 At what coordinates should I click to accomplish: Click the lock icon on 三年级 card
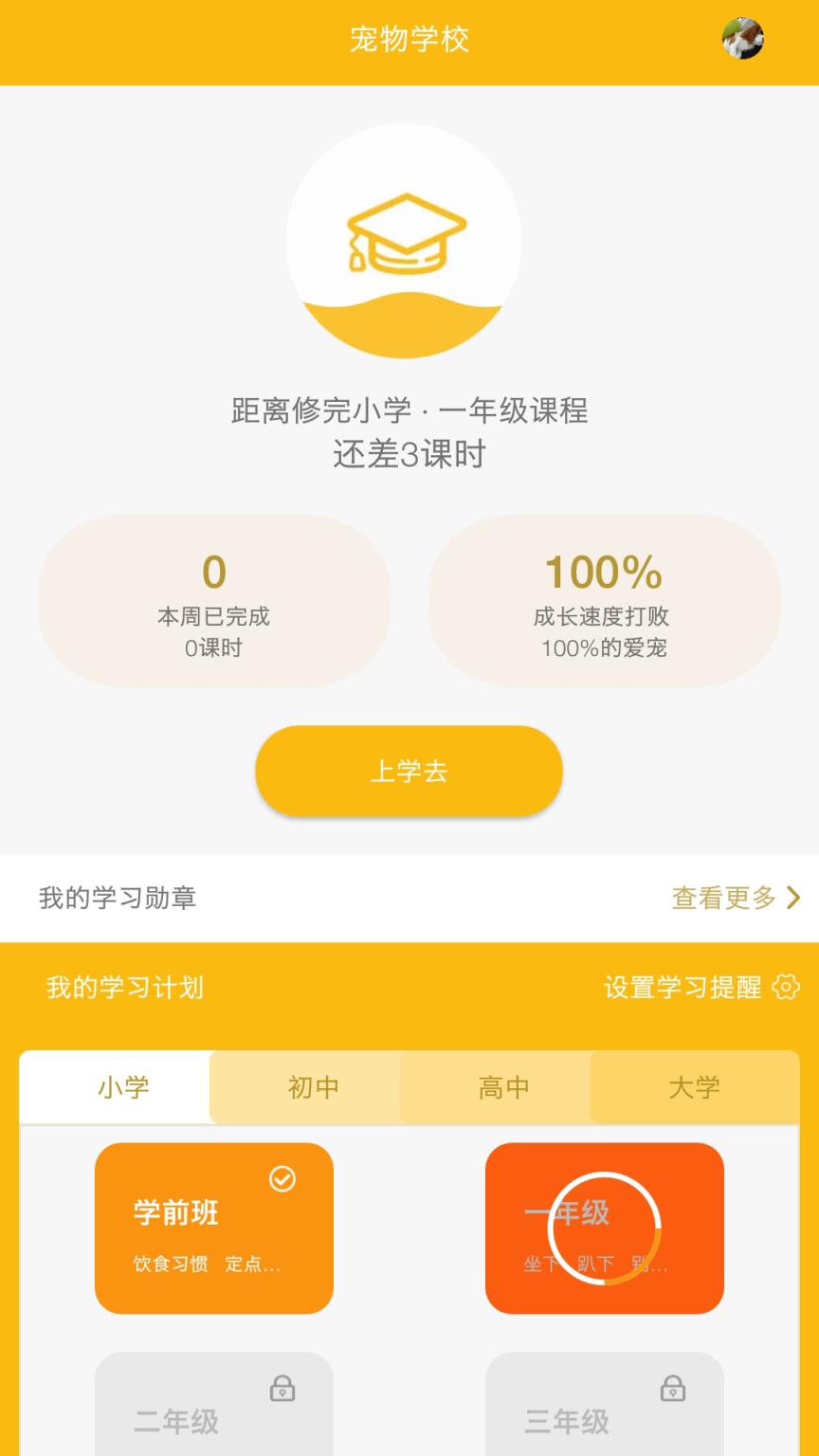[x=671, y=1390]
